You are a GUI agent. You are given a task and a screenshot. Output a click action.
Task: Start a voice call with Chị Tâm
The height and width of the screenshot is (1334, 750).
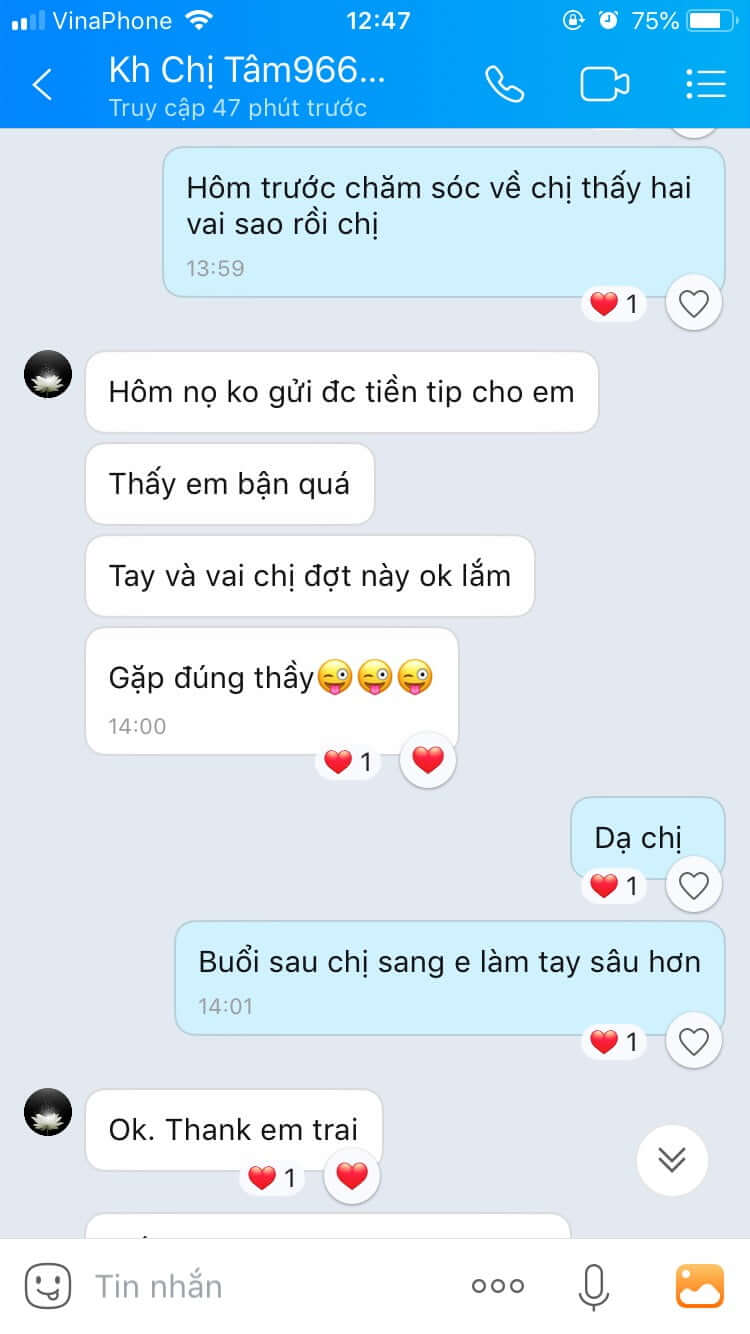pos(504,85)
